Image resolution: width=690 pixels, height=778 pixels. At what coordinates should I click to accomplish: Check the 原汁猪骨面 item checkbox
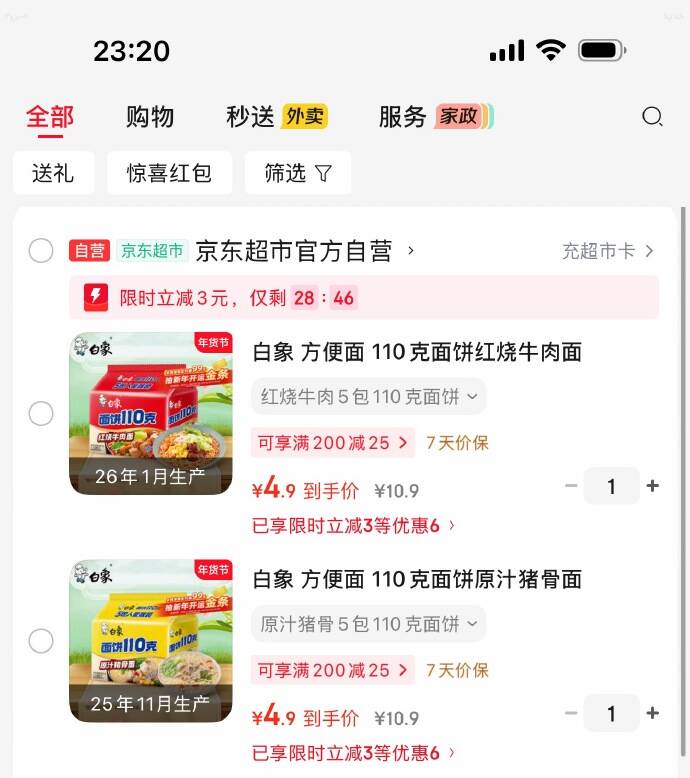coord(41,641)
